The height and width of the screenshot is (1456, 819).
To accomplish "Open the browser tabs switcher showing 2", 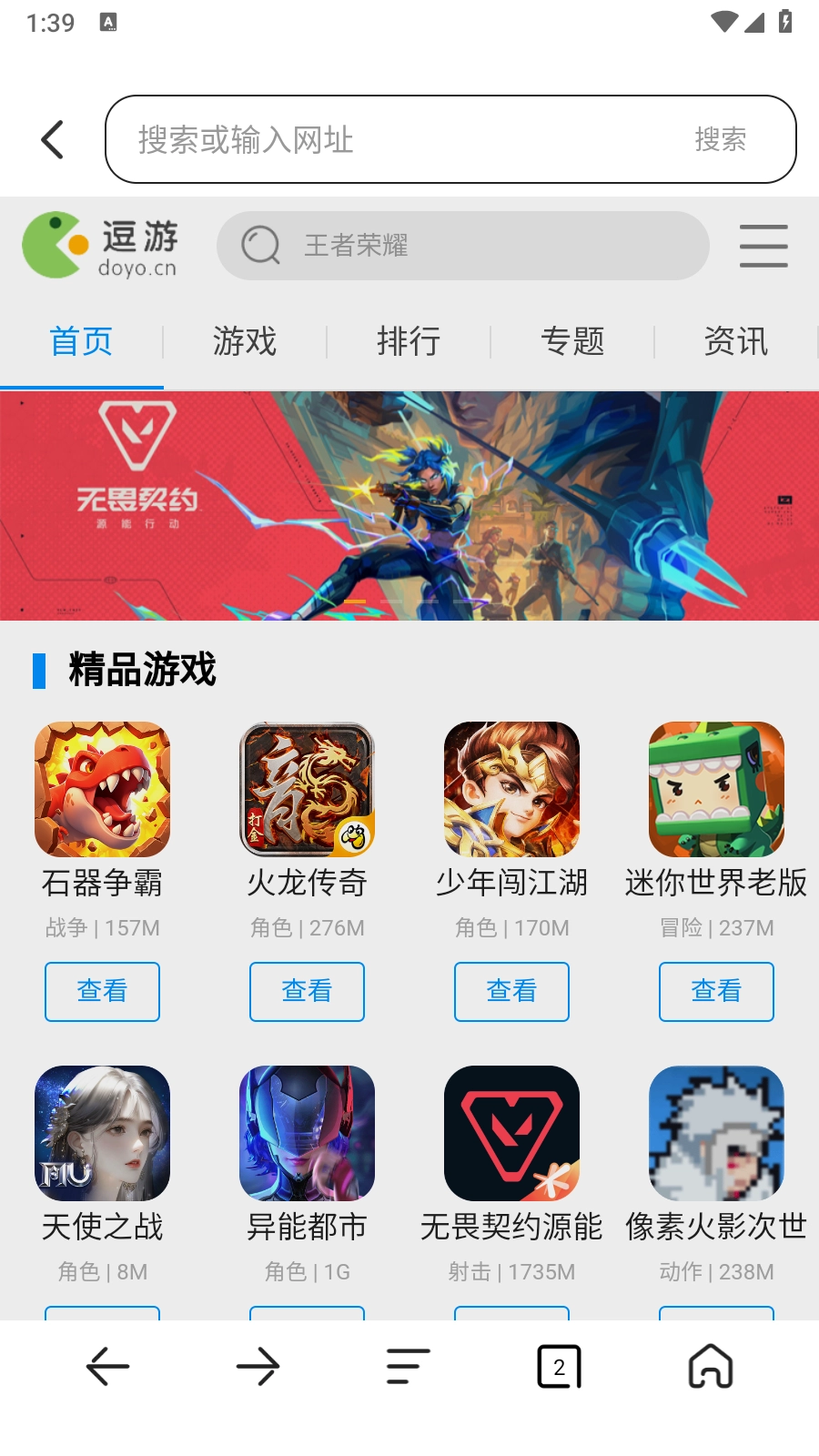I will point(559,1366).
